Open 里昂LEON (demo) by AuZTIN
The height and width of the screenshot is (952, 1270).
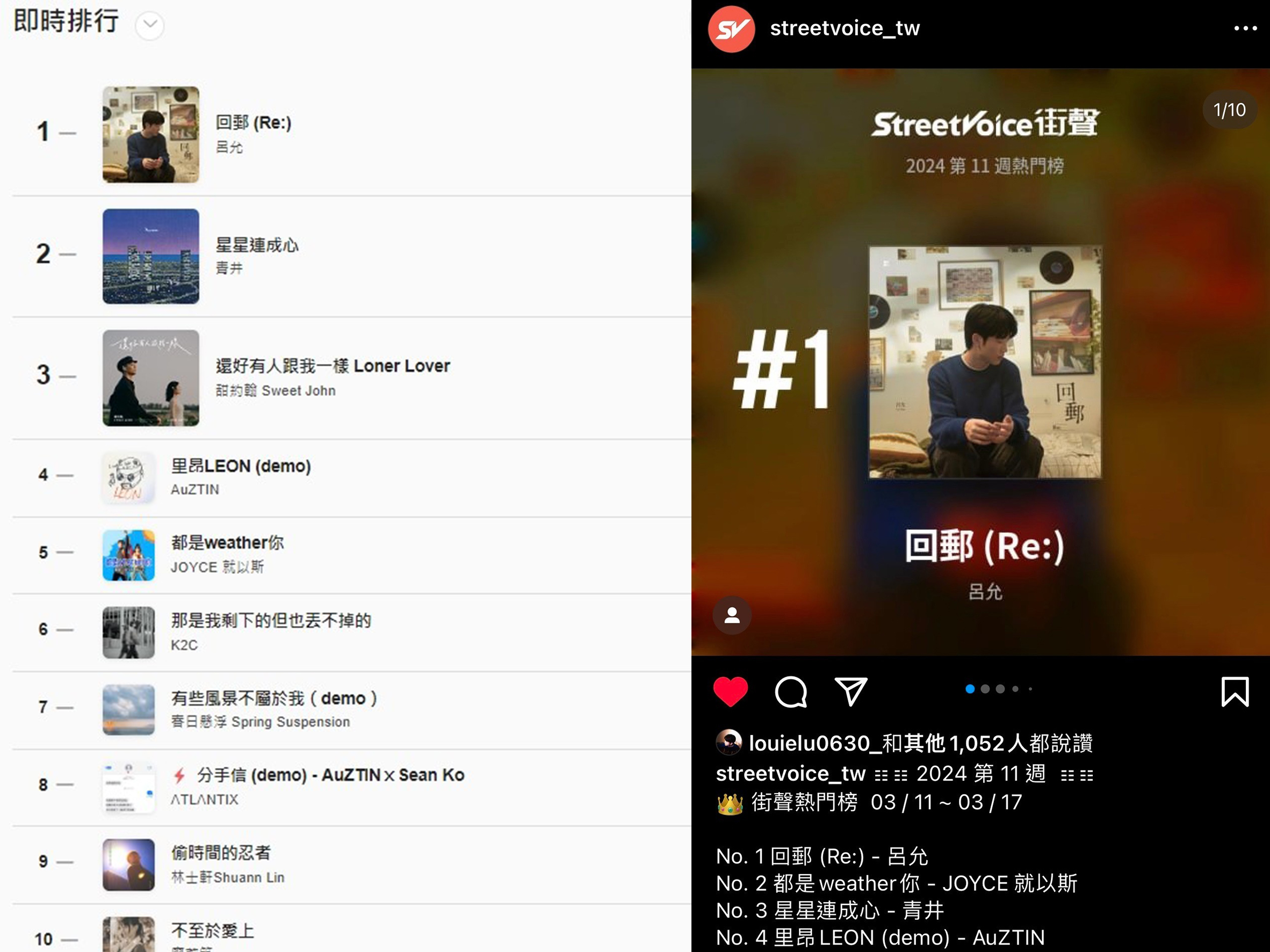(x=241, y=466)
